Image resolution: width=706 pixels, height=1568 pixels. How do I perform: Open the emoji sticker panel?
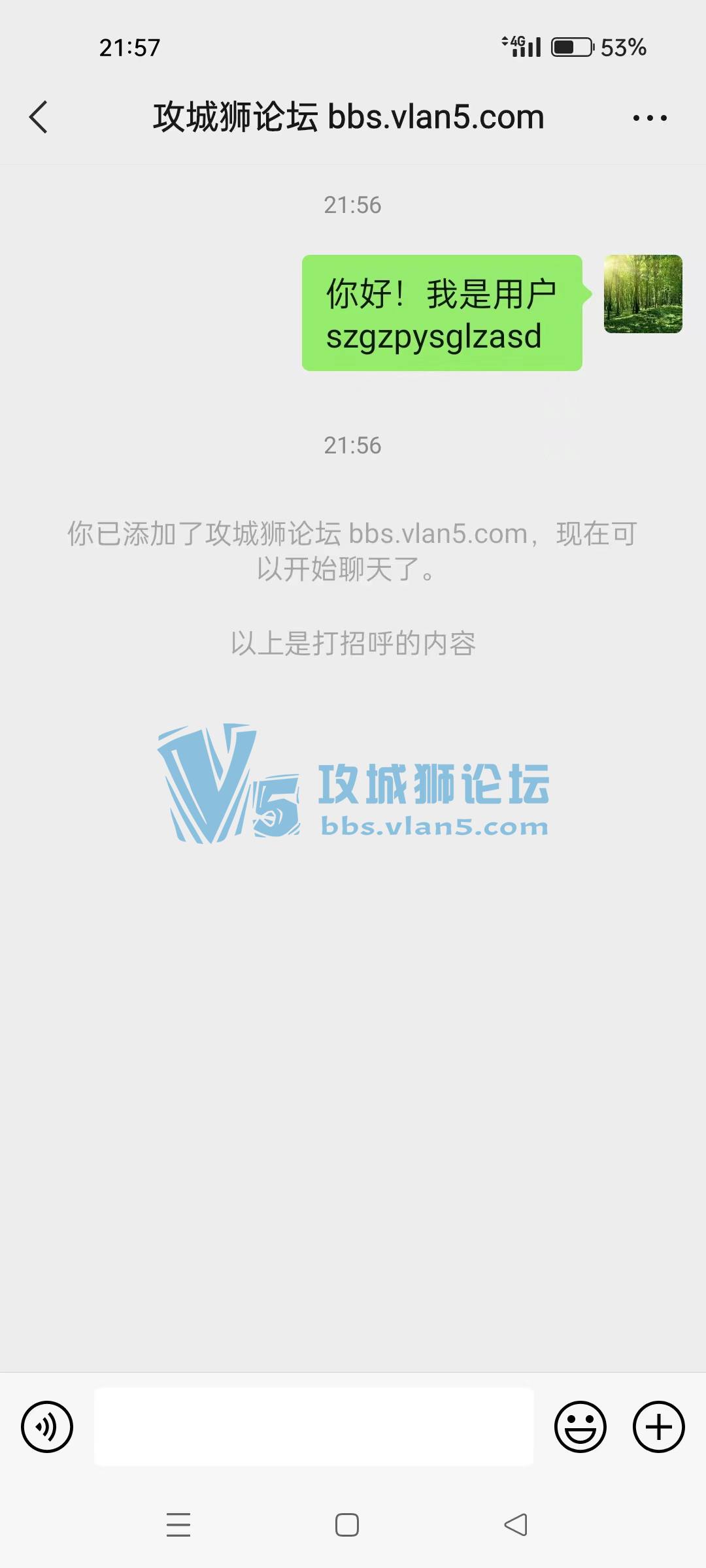[x=580, y=1427]
